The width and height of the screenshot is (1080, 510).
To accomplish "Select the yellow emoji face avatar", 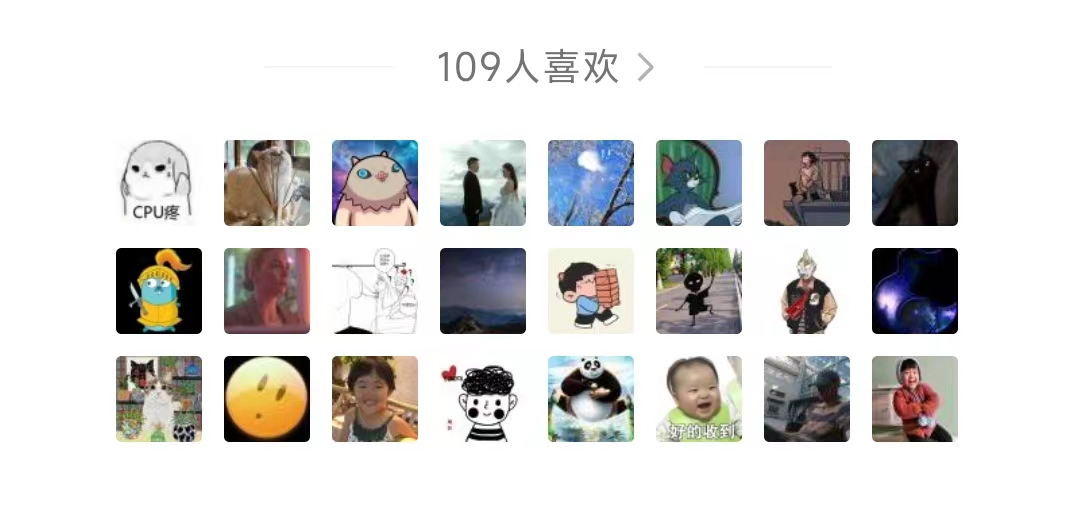I will [267, 399].
